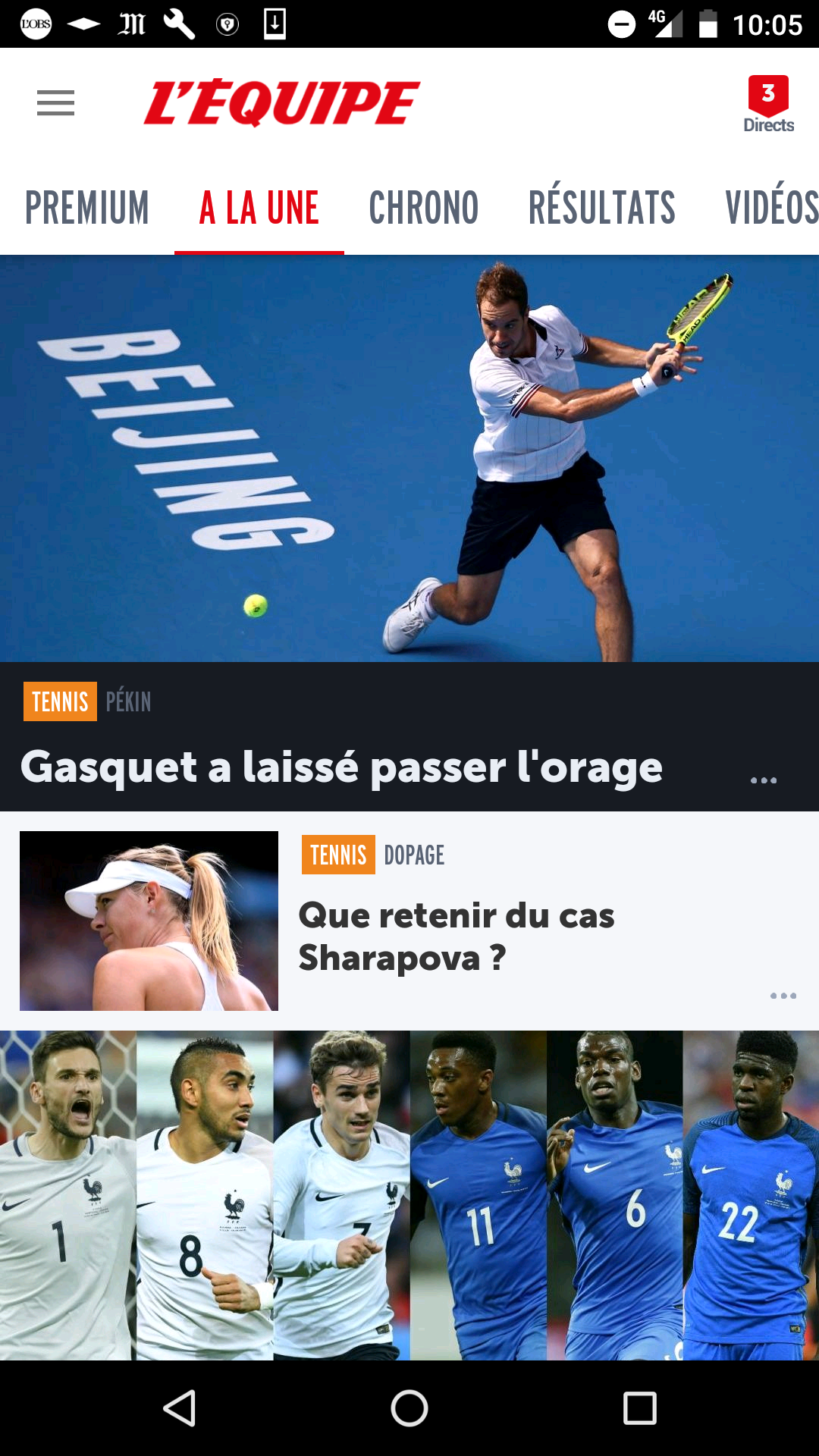Go to the Vidéos tab
The width and height of the screenshot is (819, 1456).
tap(770, 208)
